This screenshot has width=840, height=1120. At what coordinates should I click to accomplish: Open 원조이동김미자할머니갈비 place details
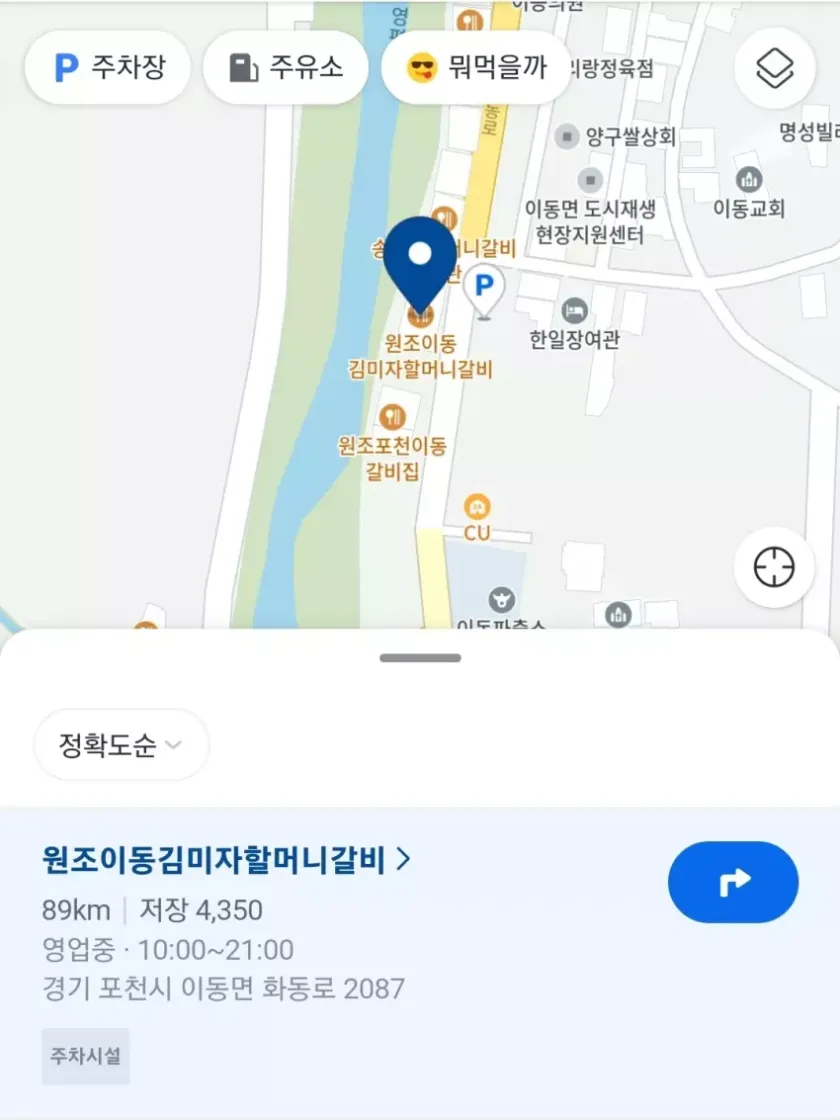pyautogui.click(x=226, y=859)
